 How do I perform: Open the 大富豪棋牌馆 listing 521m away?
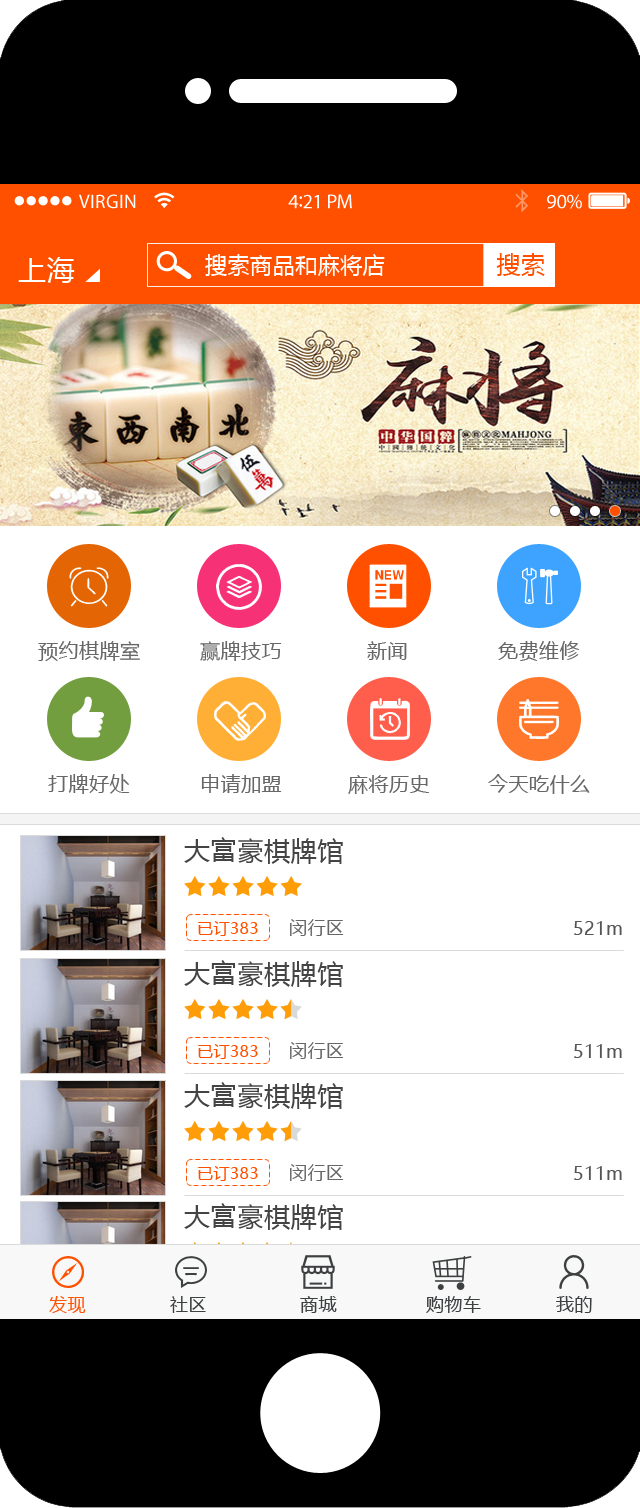point(320,892)
